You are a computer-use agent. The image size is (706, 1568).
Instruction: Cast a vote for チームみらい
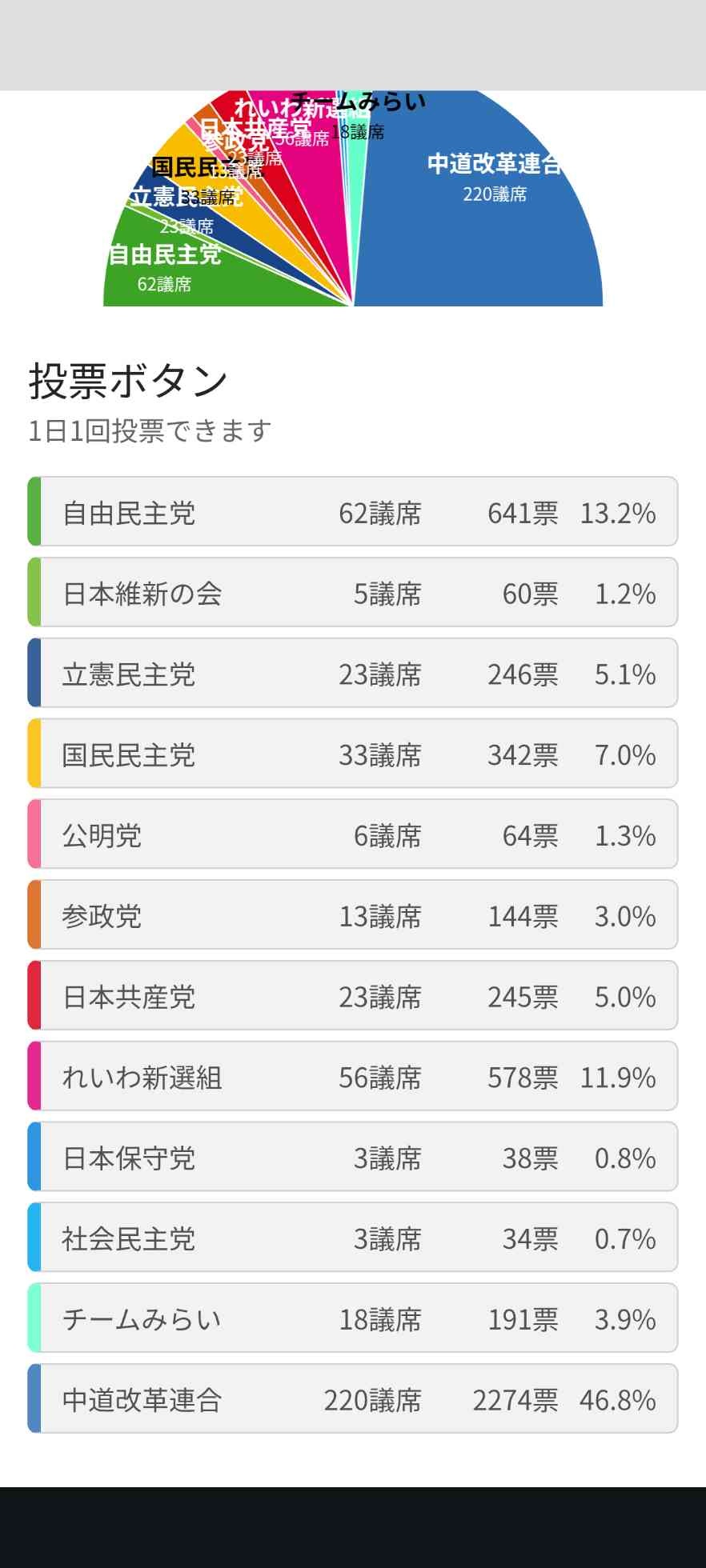pos(353,1318)
